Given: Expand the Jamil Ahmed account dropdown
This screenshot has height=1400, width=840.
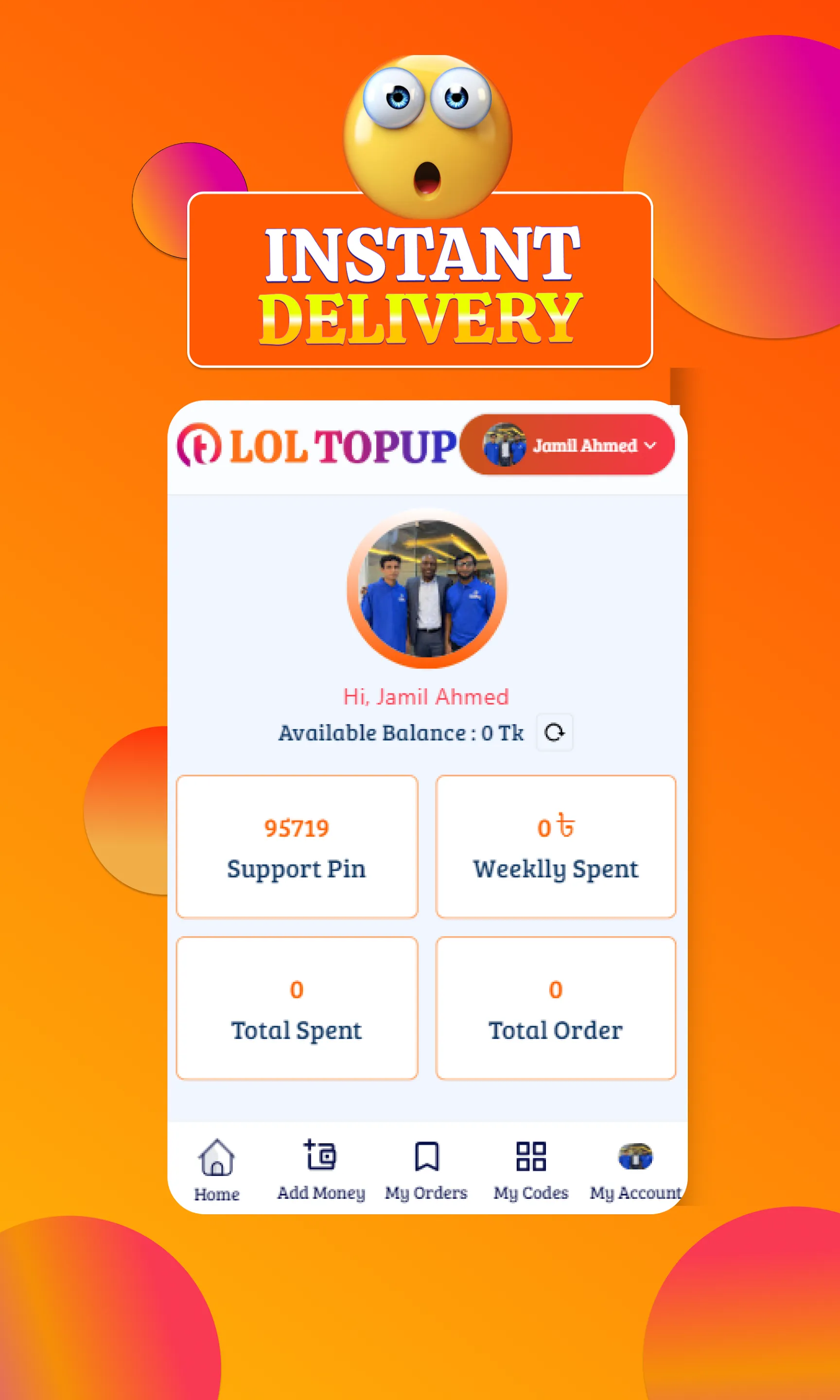Looking at the screenshot, I should point(586,445).
